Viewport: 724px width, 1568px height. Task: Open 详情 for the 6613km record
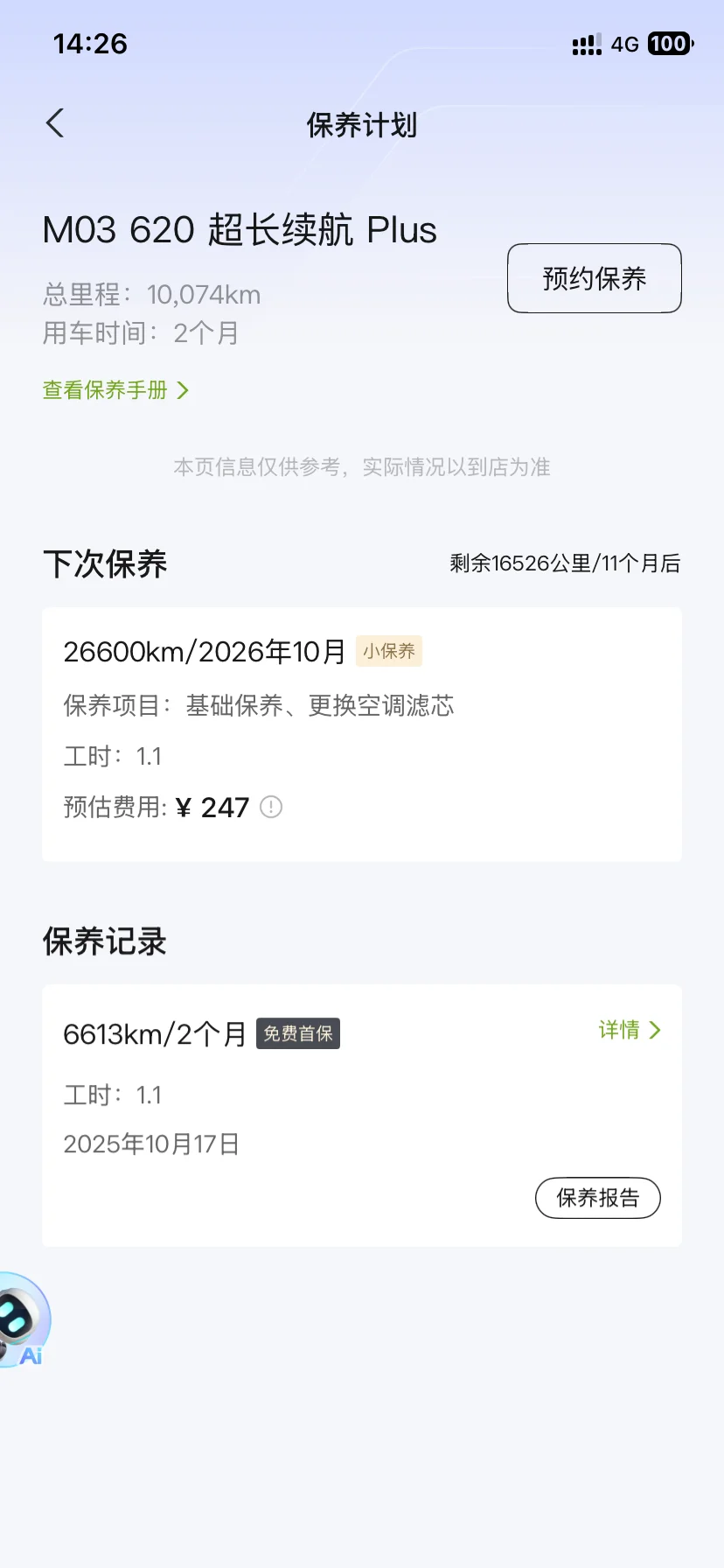[x=630, y=1030]
